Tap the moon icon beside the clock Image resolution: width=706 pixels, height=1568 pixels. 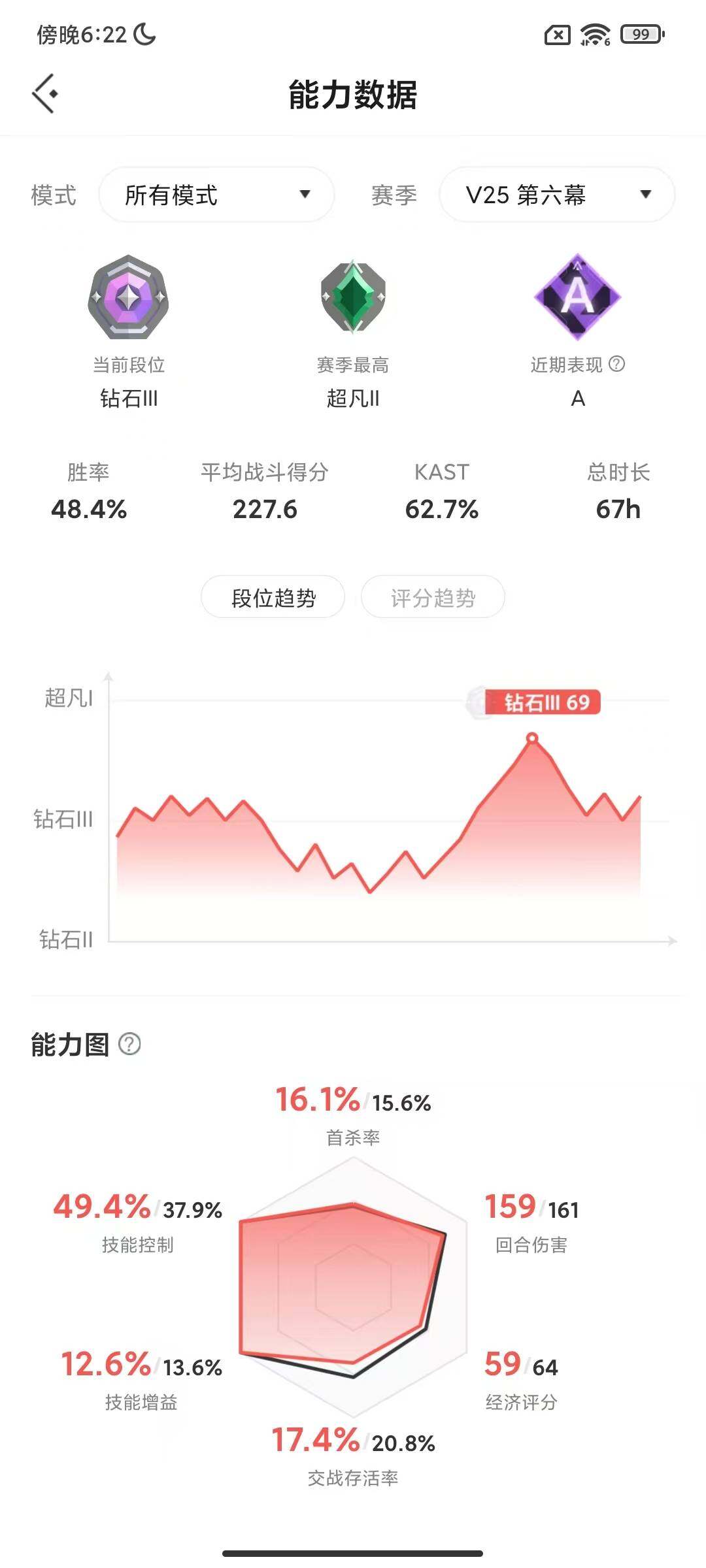[x=145, y=35]
